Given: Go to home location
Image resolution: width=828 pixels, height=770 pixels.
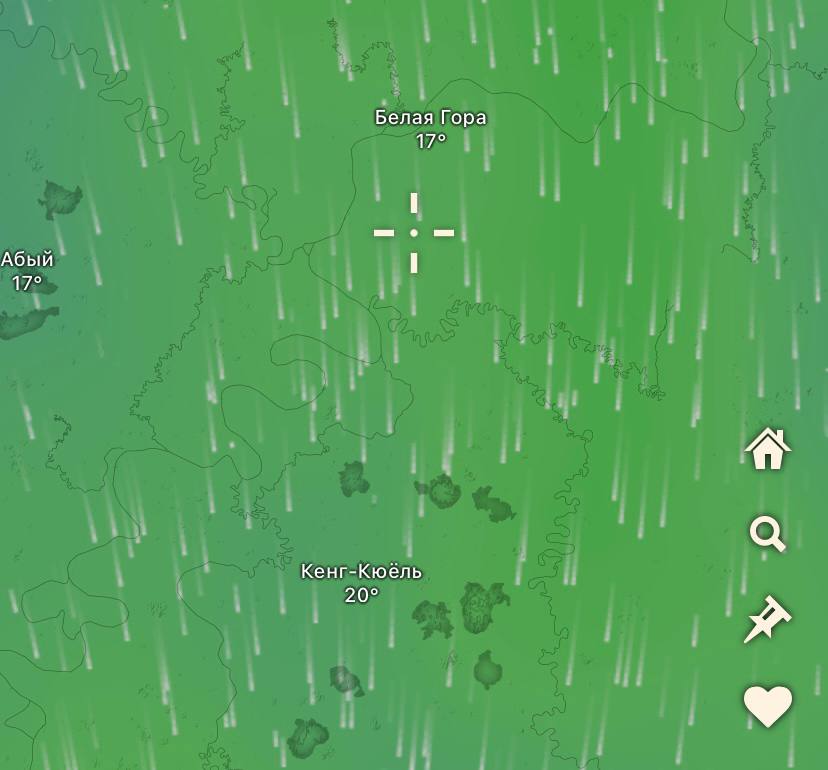Looking at the screenshot, I should click(767, 449).
